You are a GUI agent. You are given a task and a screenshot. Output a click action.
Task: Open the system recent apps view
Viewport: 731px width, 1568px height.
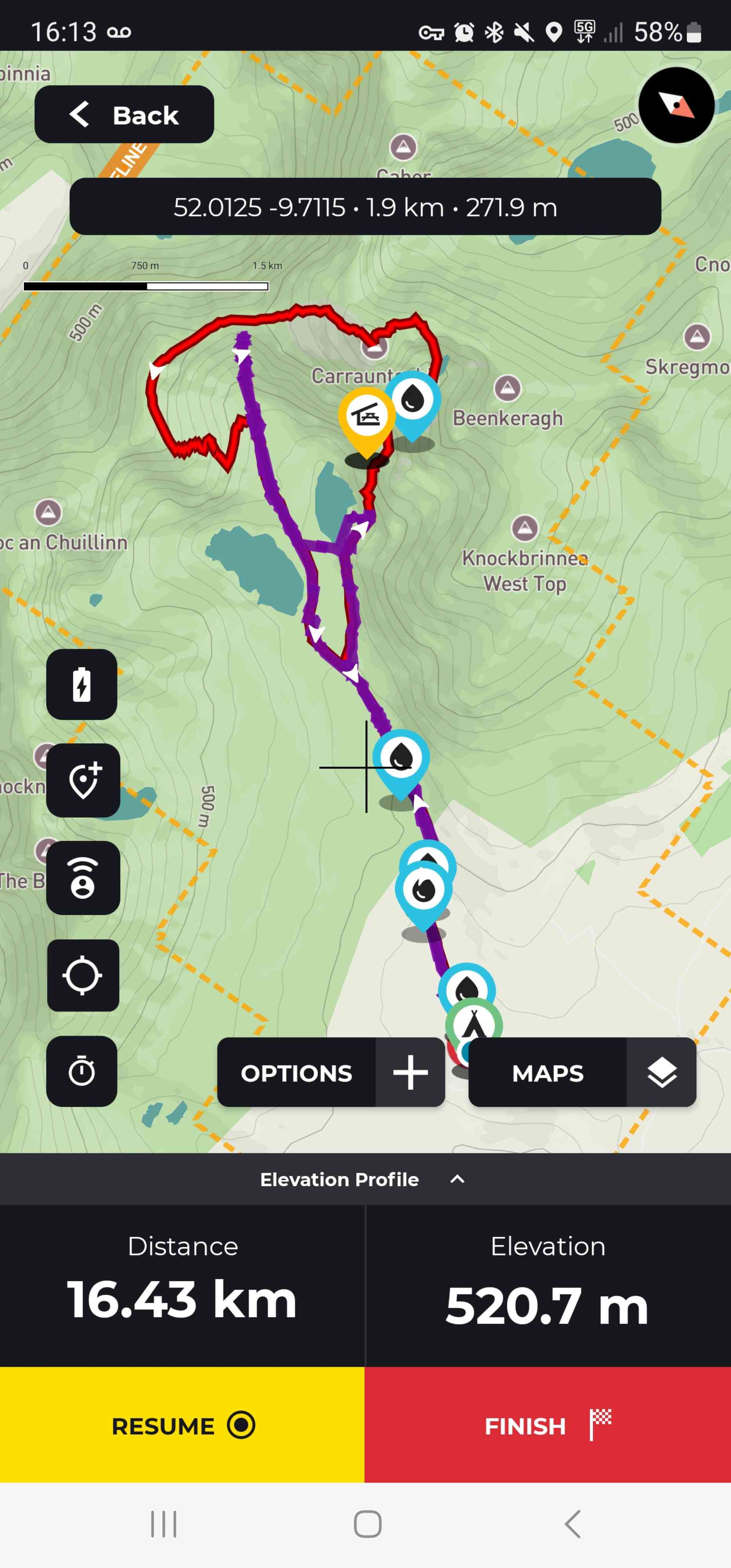(164, 1524)
